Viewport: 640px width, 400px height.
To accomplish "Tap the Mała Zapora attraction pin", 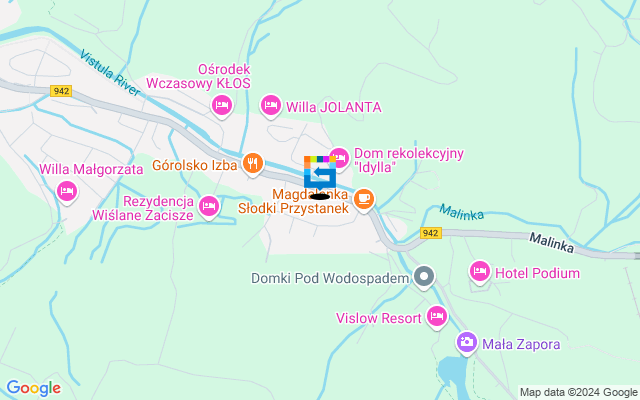I will tap(466, 343).
